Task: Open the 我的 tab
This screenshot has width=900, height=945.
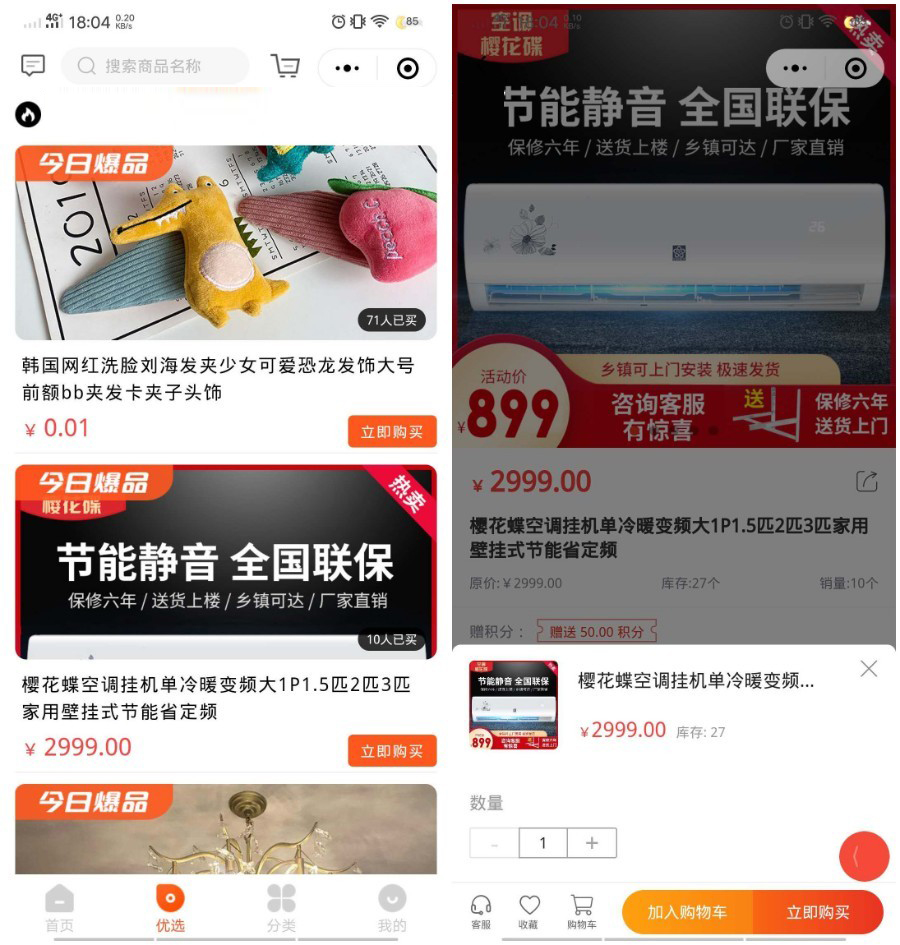Action: point(392,907)
